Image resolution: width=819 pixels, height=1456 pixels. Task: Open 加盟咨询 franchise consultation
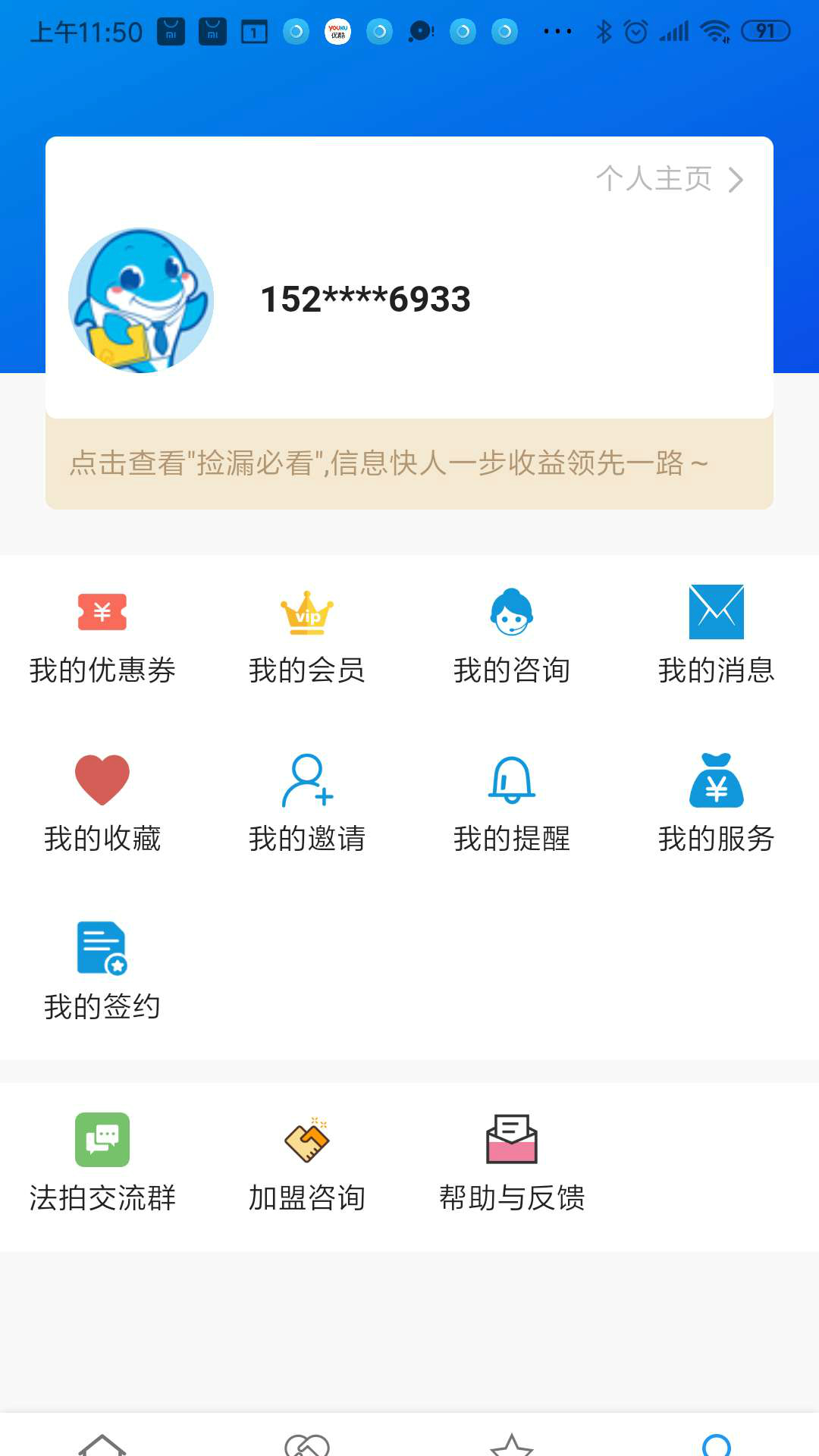click(306, 1164)
